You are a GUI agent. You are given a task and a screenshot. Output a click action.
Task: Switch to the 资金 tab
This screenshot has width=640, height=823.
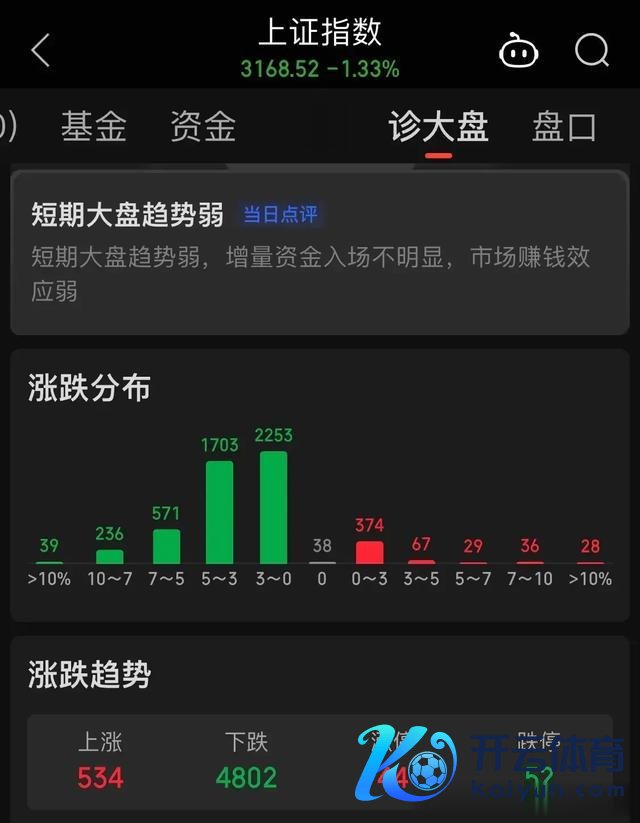(203, 127)
